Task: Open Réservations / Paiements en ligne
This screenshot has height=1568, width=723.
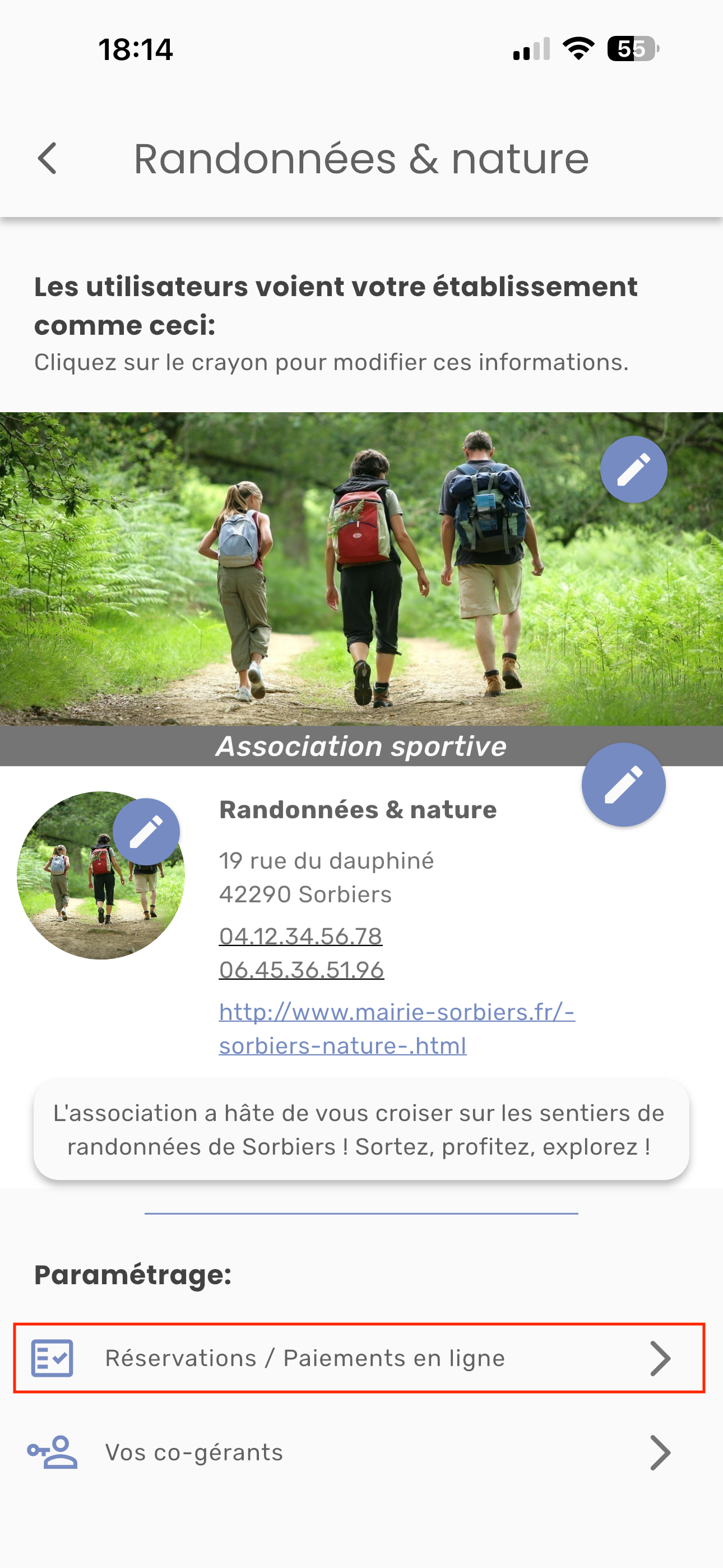Action: tap(359, 1358)
